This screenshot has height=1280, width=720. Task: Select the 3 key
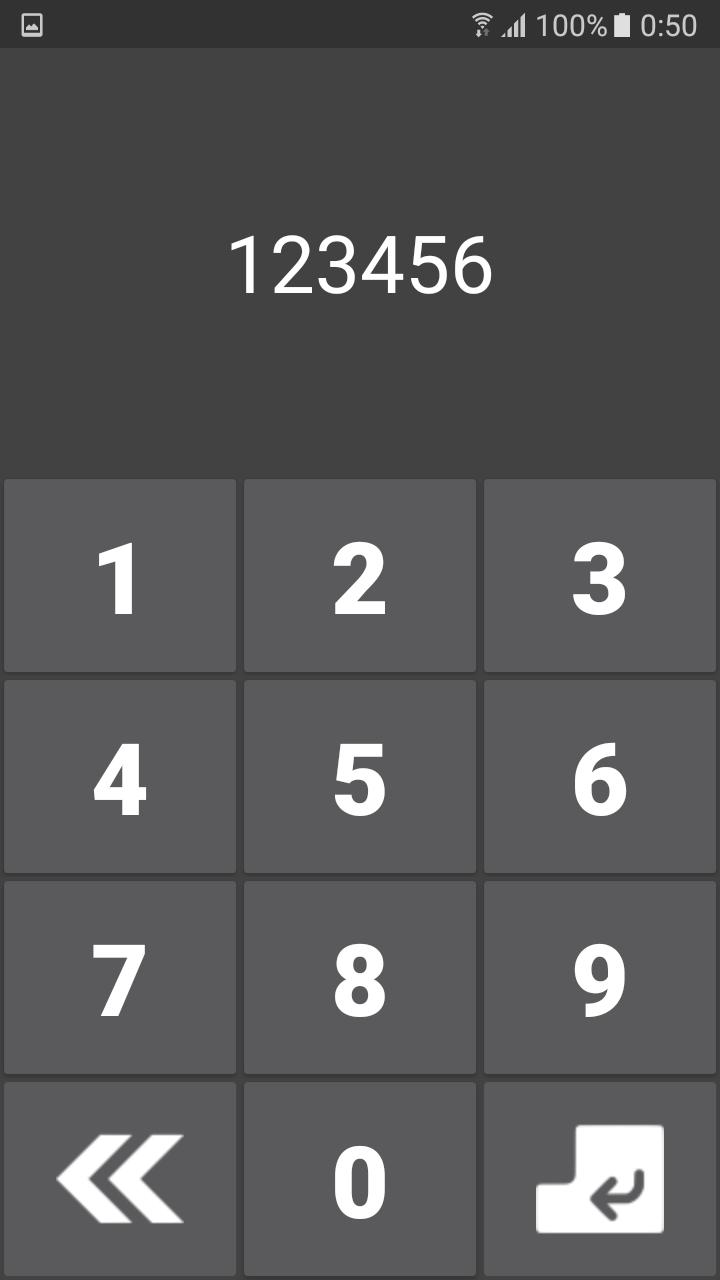pyautogui.click(x=600, y=577)
